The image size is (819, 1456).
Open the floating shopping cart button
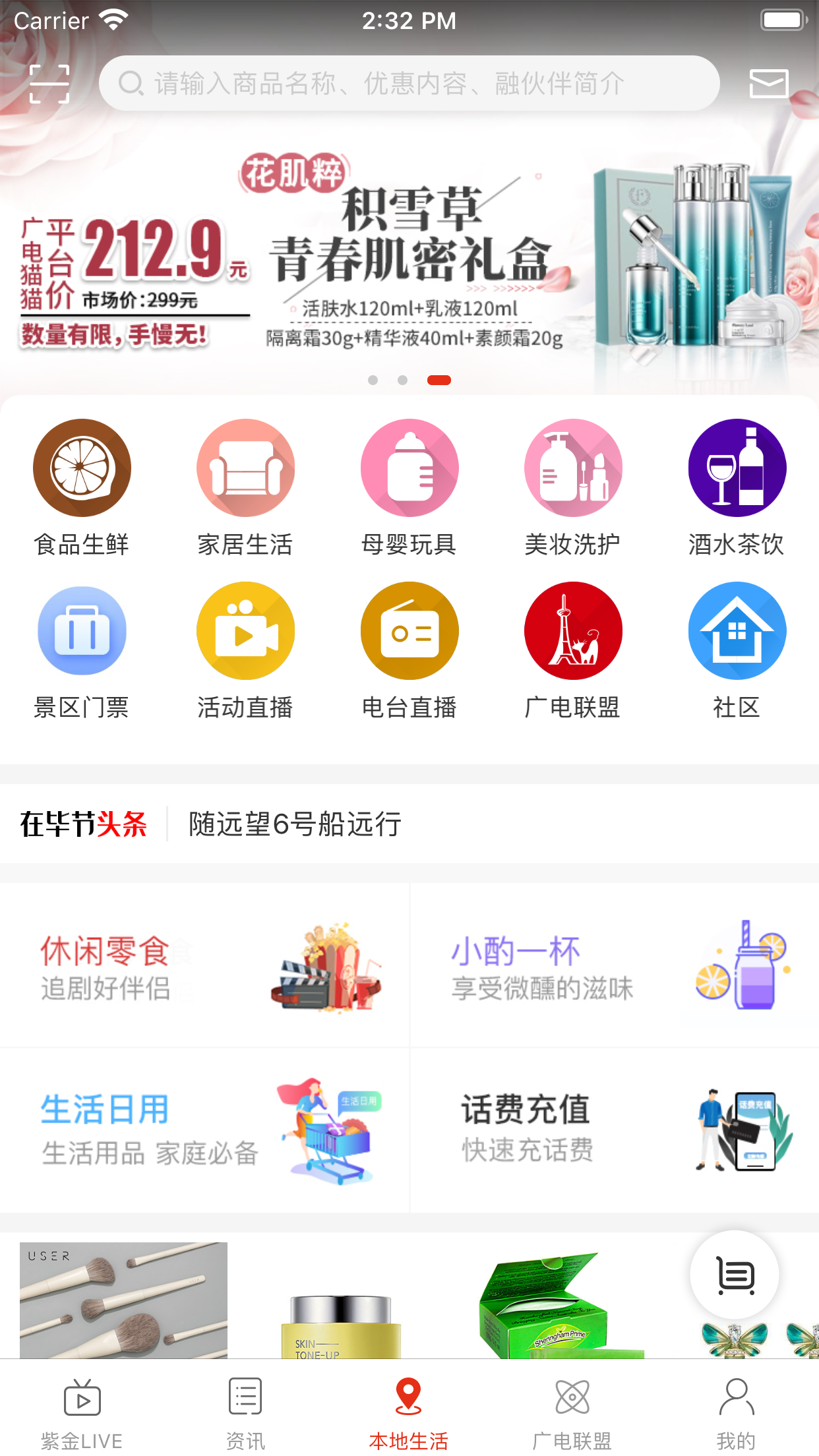pos(735,1275)
